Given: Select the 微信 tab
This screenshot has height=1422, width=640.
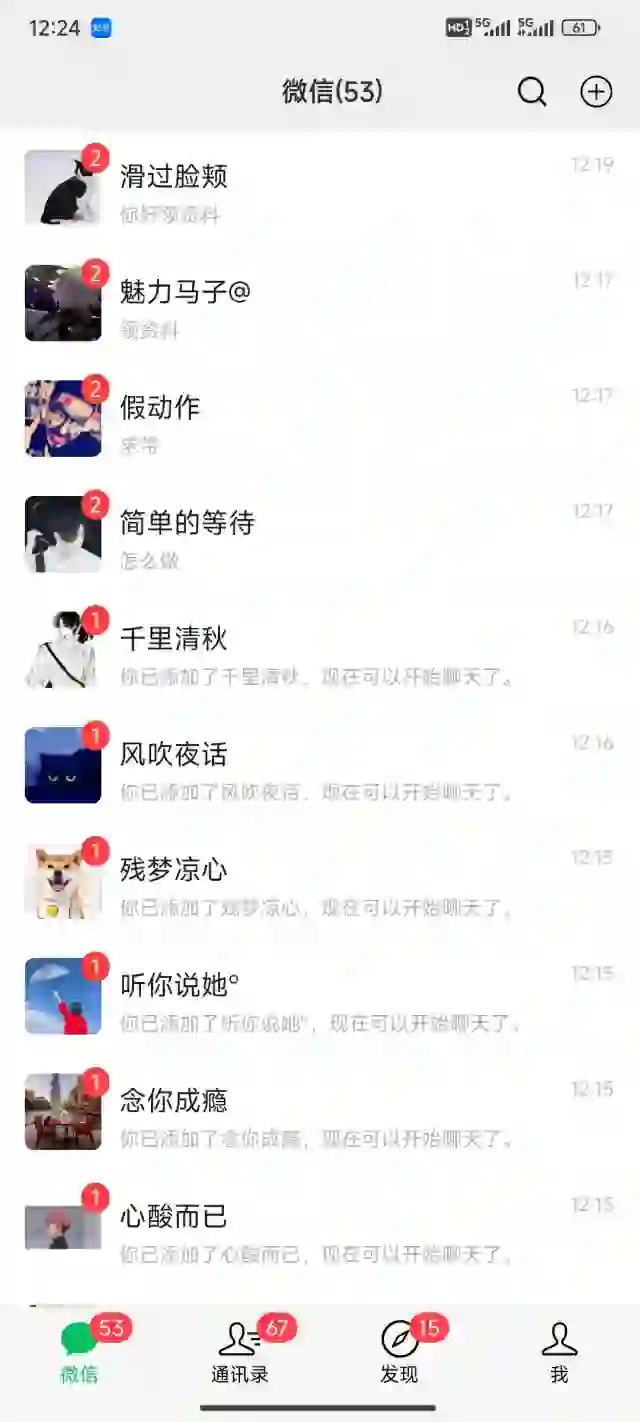Looking at the screenshot, I should point(80,1352).
